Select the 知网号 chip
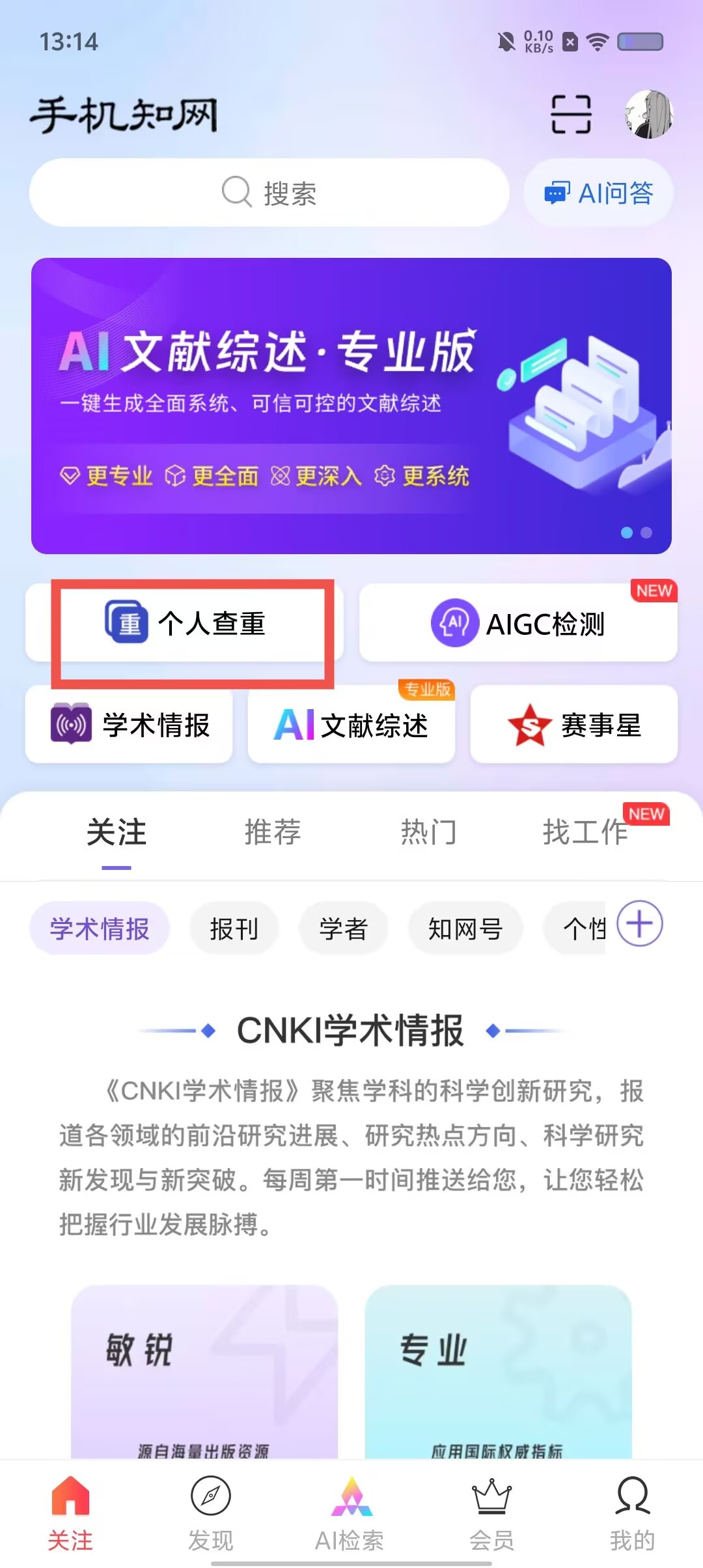The image size is (703, 1568). [x=465, y=929]
